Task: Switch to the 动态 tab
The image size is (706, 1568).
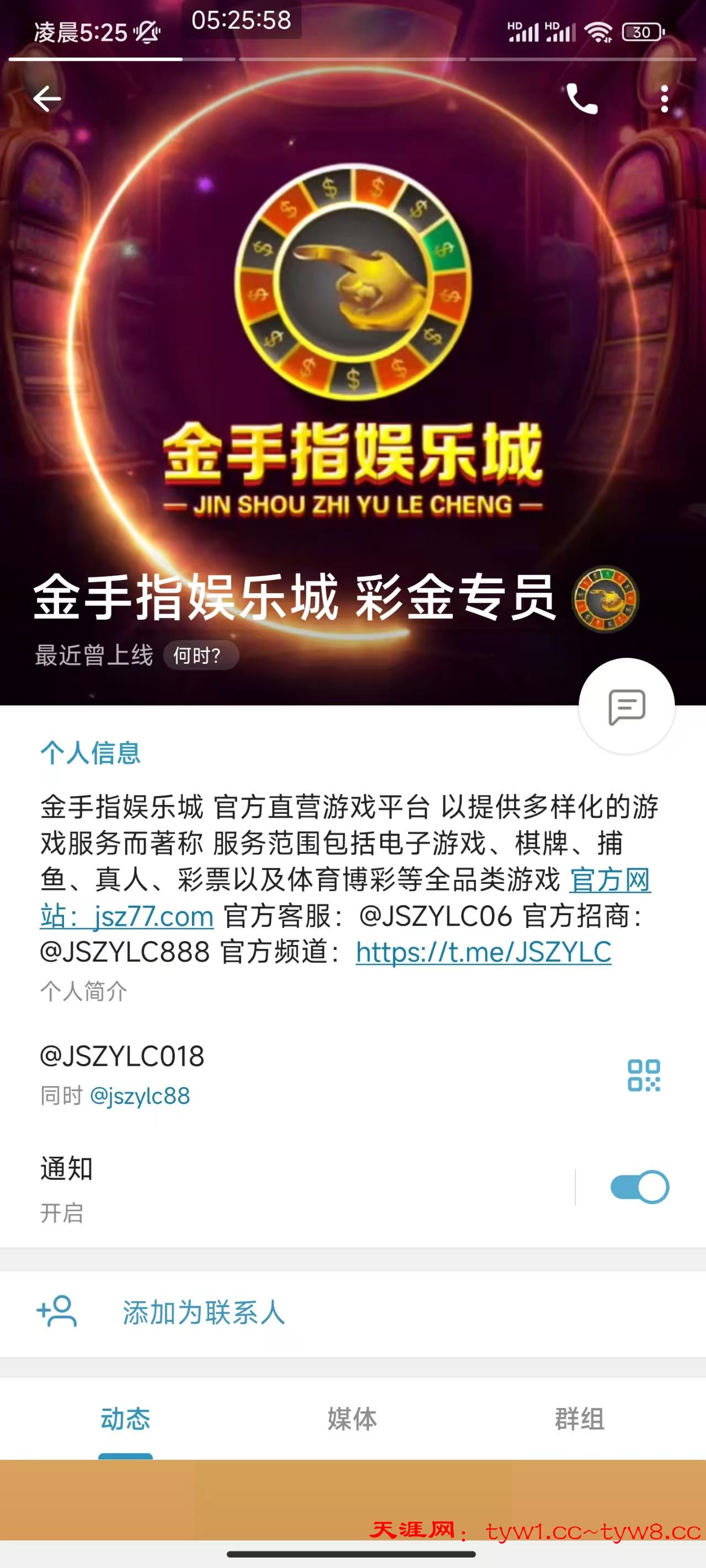Action: coord(126,1419)
